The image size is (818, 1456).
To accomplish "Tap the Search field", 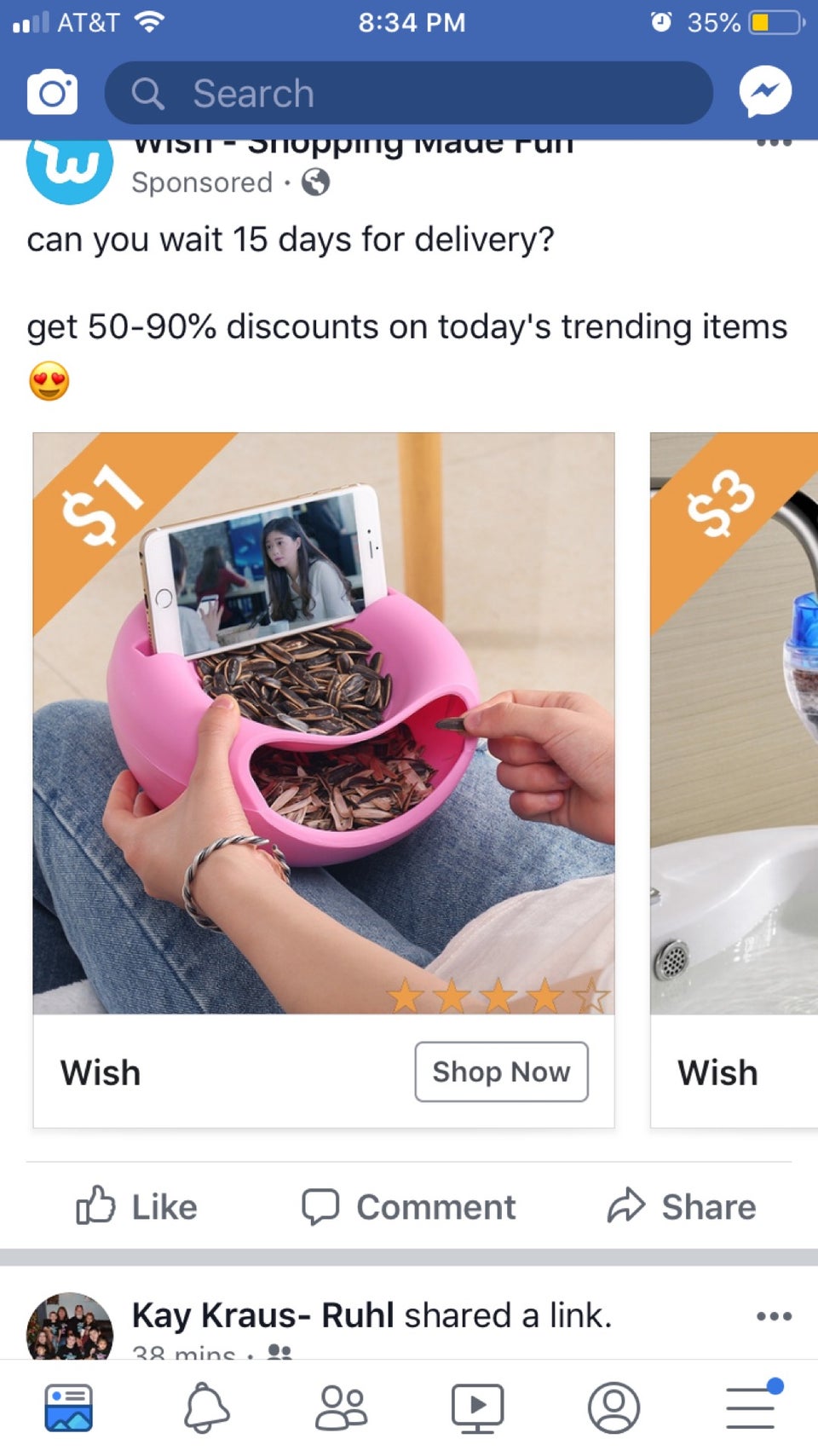I will pos(409,92).
